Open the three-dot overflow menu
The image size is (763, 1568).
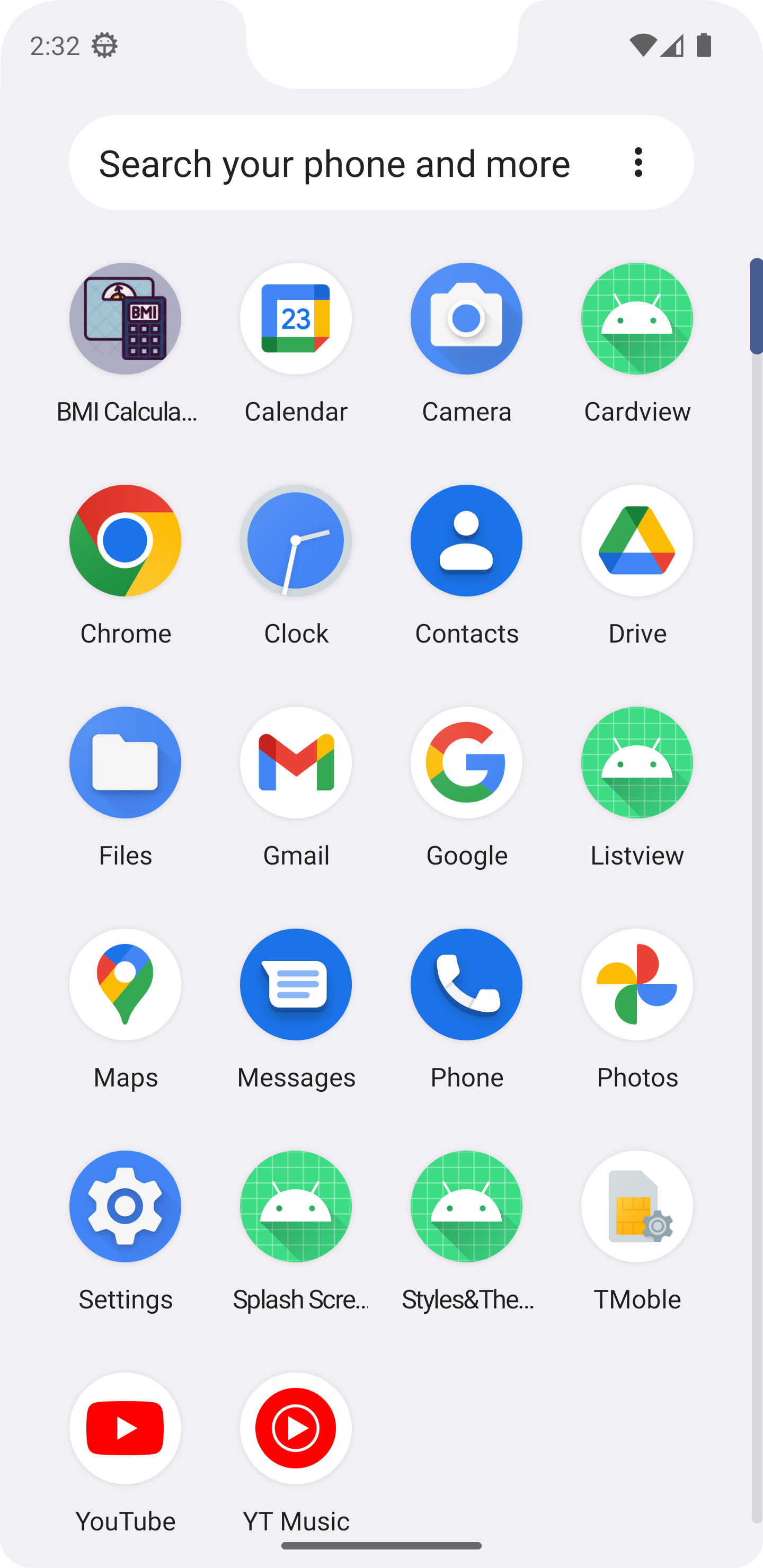[637, 163]
